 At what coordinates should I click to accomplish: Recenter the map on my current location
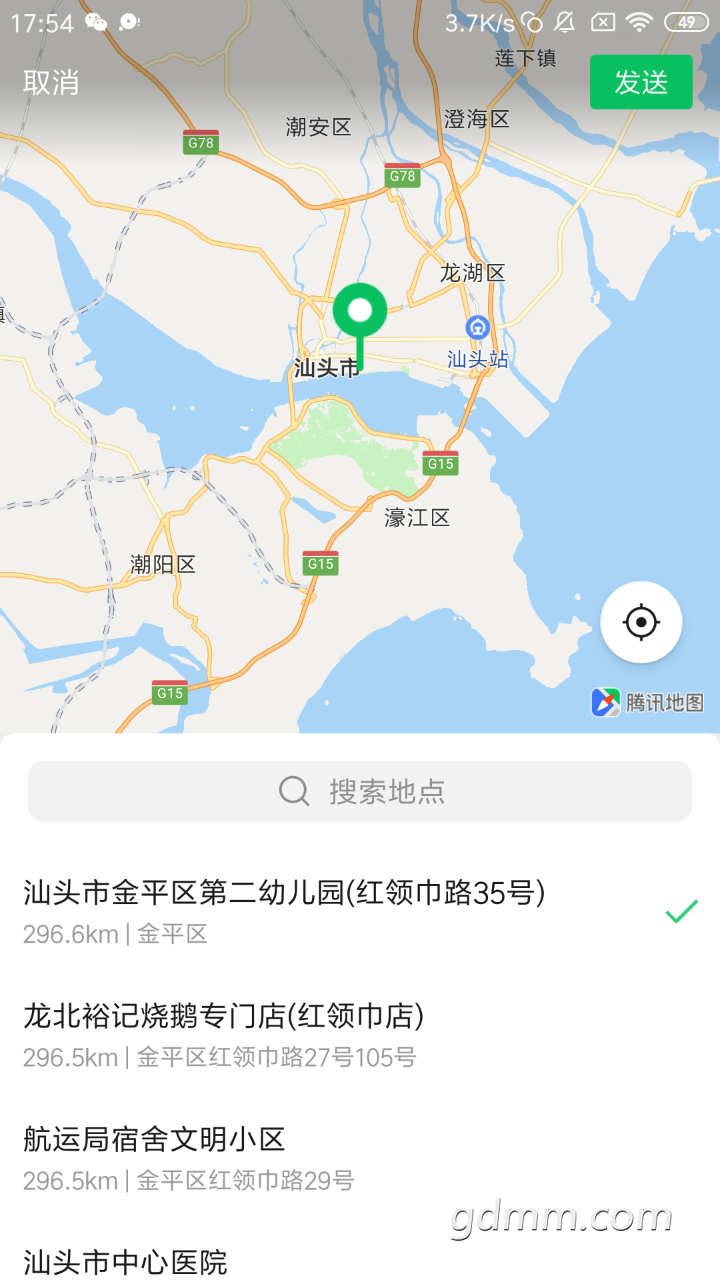(641, 622)
